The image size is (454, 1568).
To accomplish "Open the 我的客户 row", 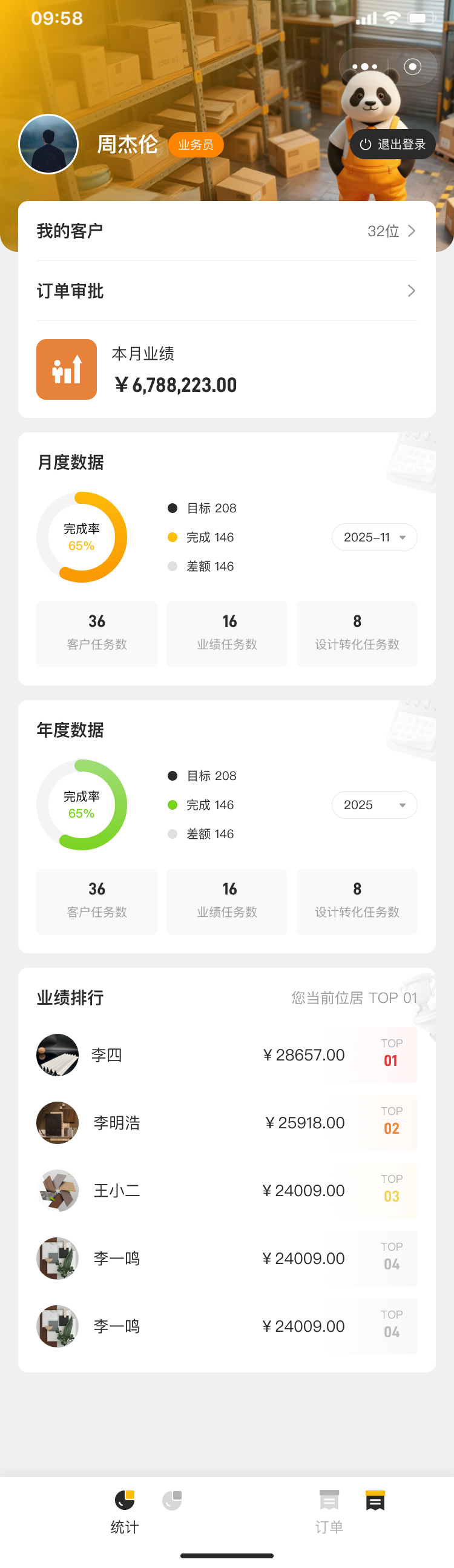I will [x=226, y=231].
